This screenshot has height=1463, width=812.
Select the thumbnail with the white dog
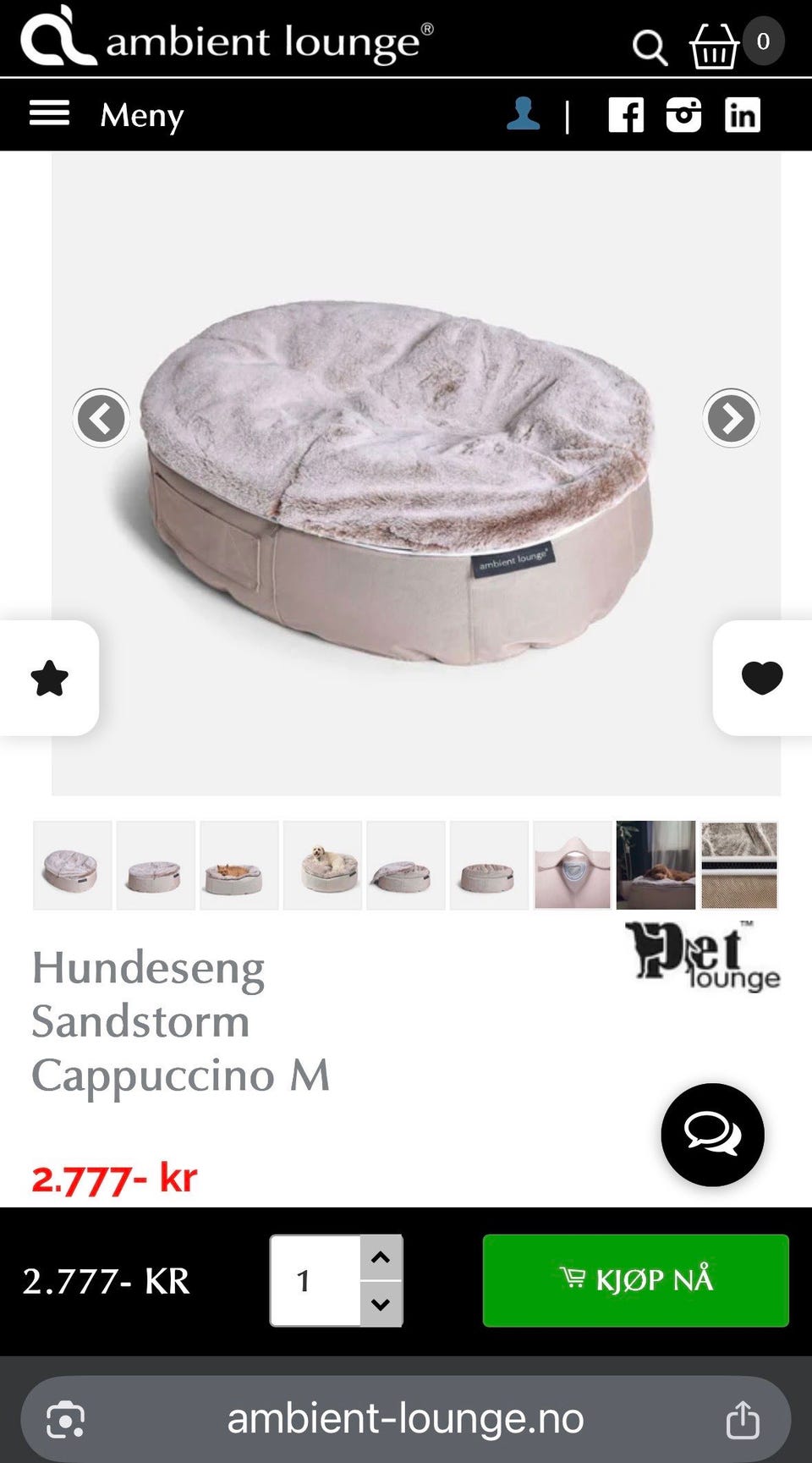click(x=322, y=865)
